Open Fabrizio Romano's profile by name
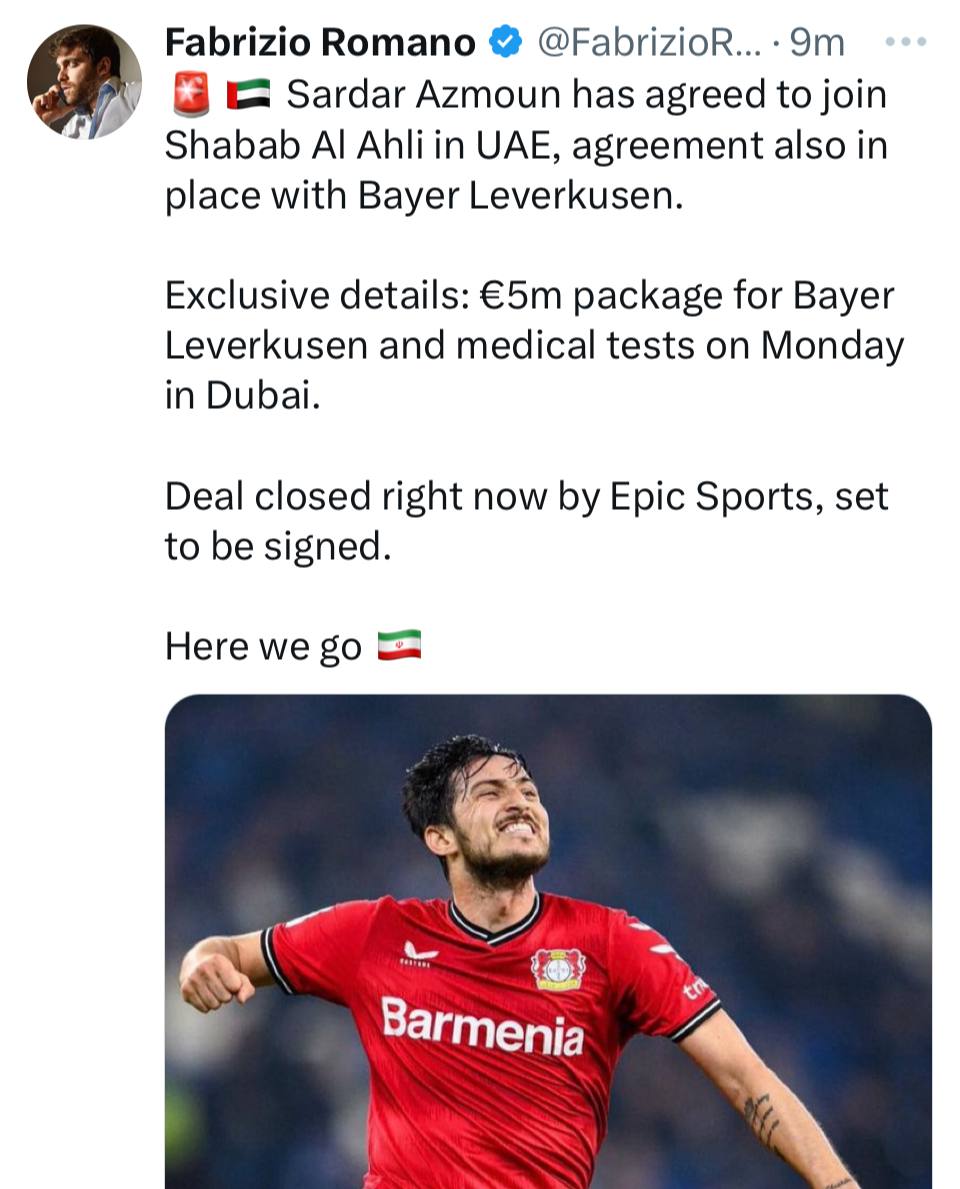This screenshot has height=1189, width=960. tap(319, 43)
